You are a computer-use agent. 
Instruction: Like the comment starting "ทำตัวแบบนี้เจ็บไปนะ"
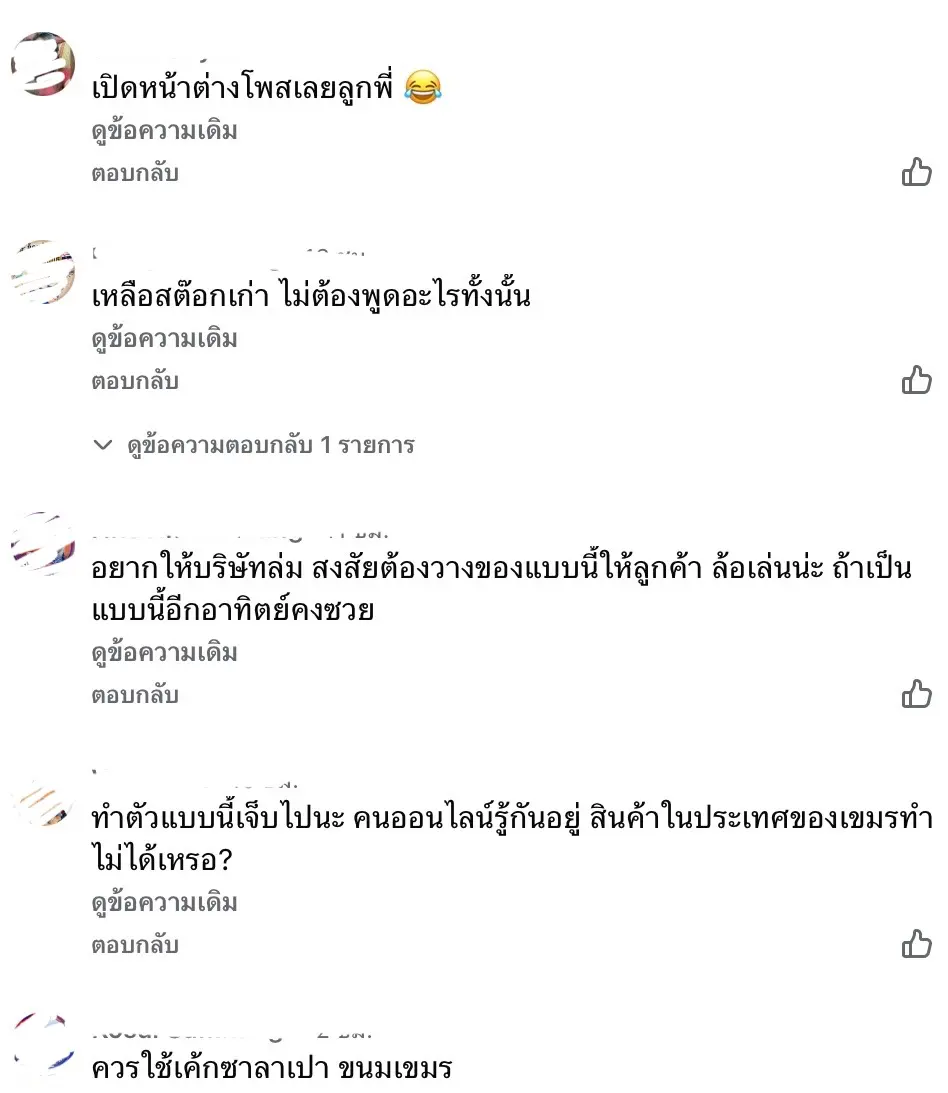click(916, 943)
